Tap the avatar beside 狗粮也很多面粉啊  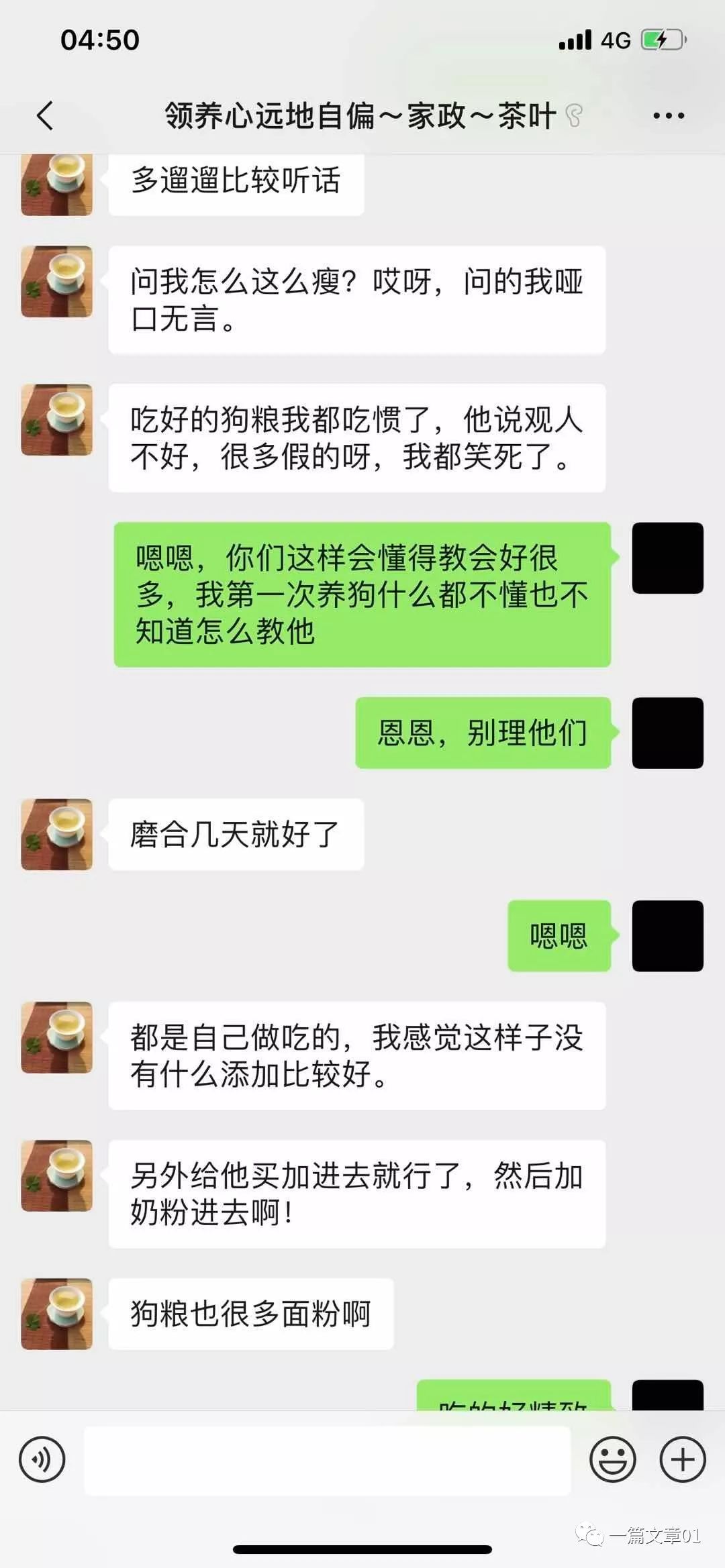click(56, 1313)
